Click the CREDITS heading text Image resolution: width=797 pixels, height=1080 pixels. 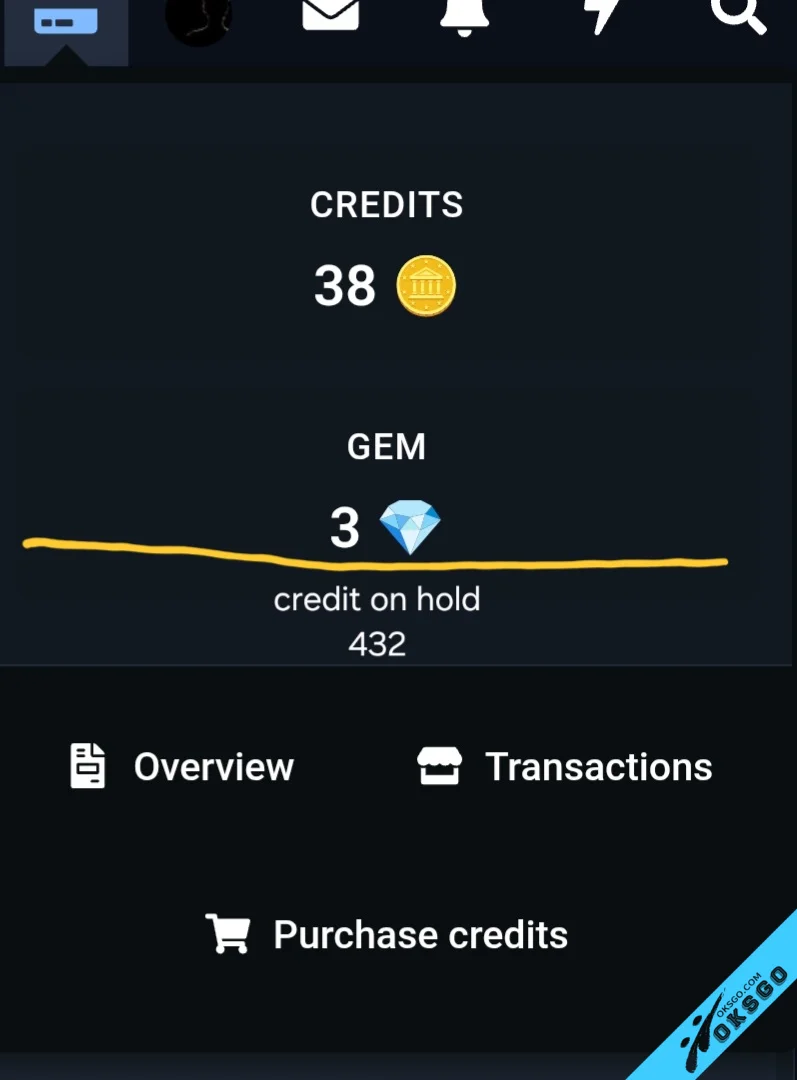(387, 205)
